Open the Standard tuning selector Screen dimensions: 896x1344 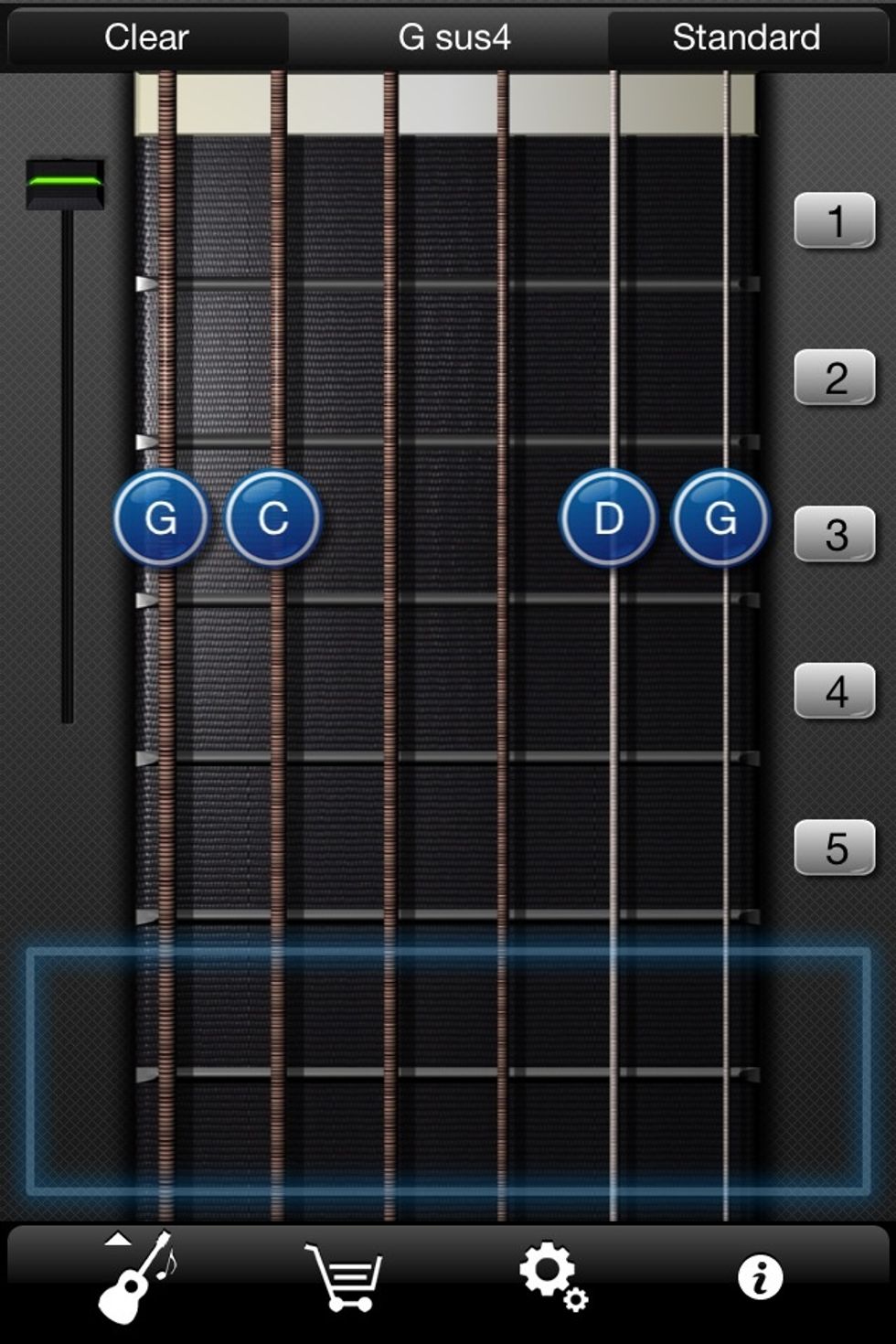pos(745,37)
